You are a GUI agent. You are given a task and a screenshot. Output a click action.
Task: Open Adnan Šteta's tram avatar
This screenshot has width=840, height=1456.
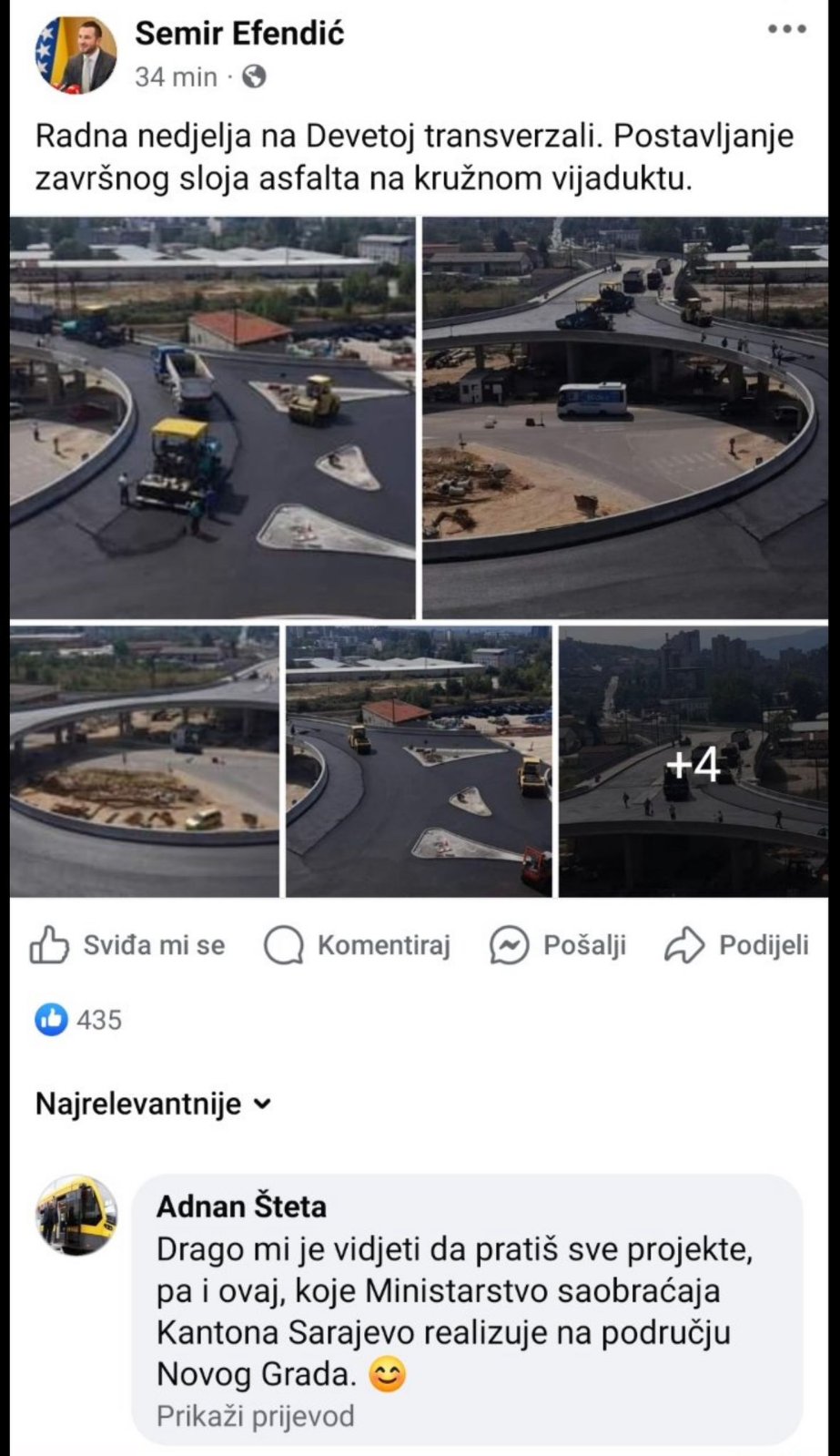(x=76, y=1215)
